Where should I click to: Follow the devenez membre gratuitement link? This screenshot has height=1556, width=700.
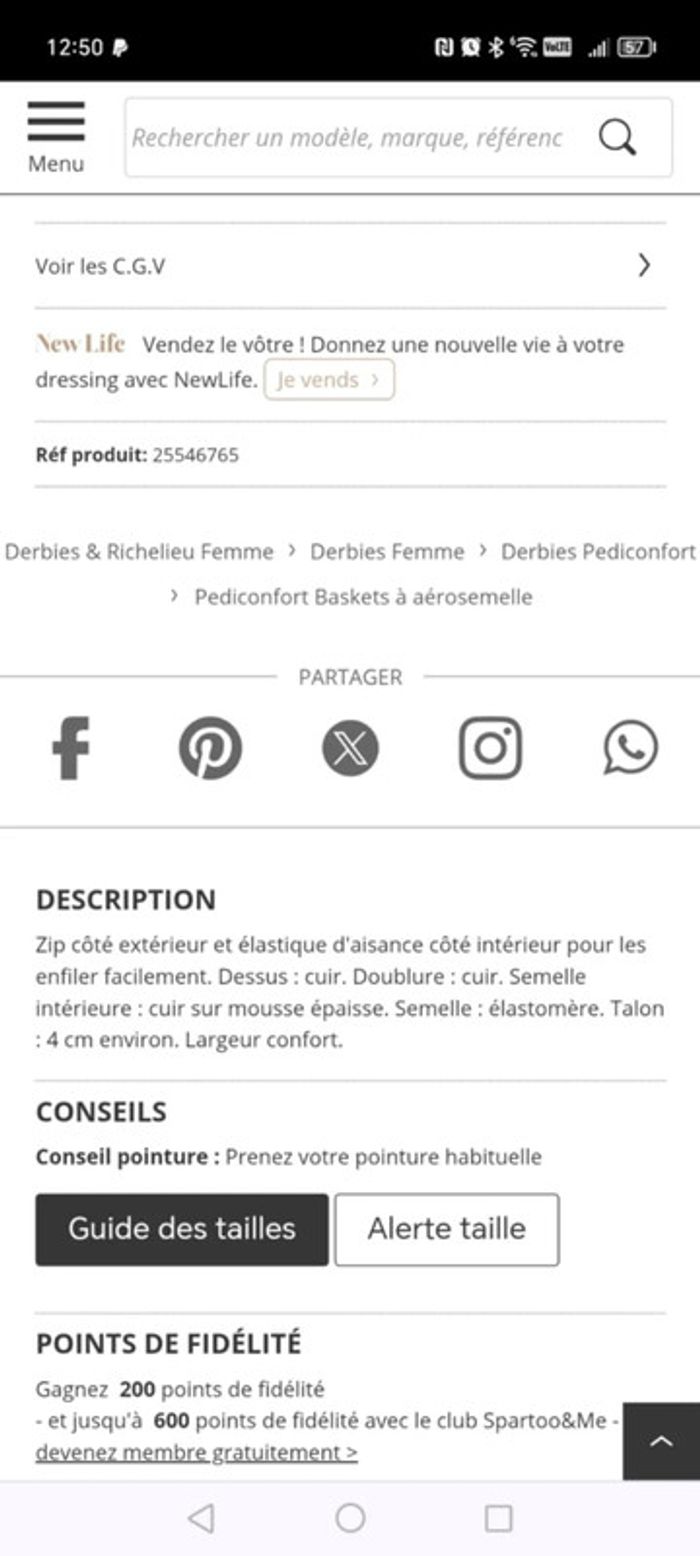196,1452
